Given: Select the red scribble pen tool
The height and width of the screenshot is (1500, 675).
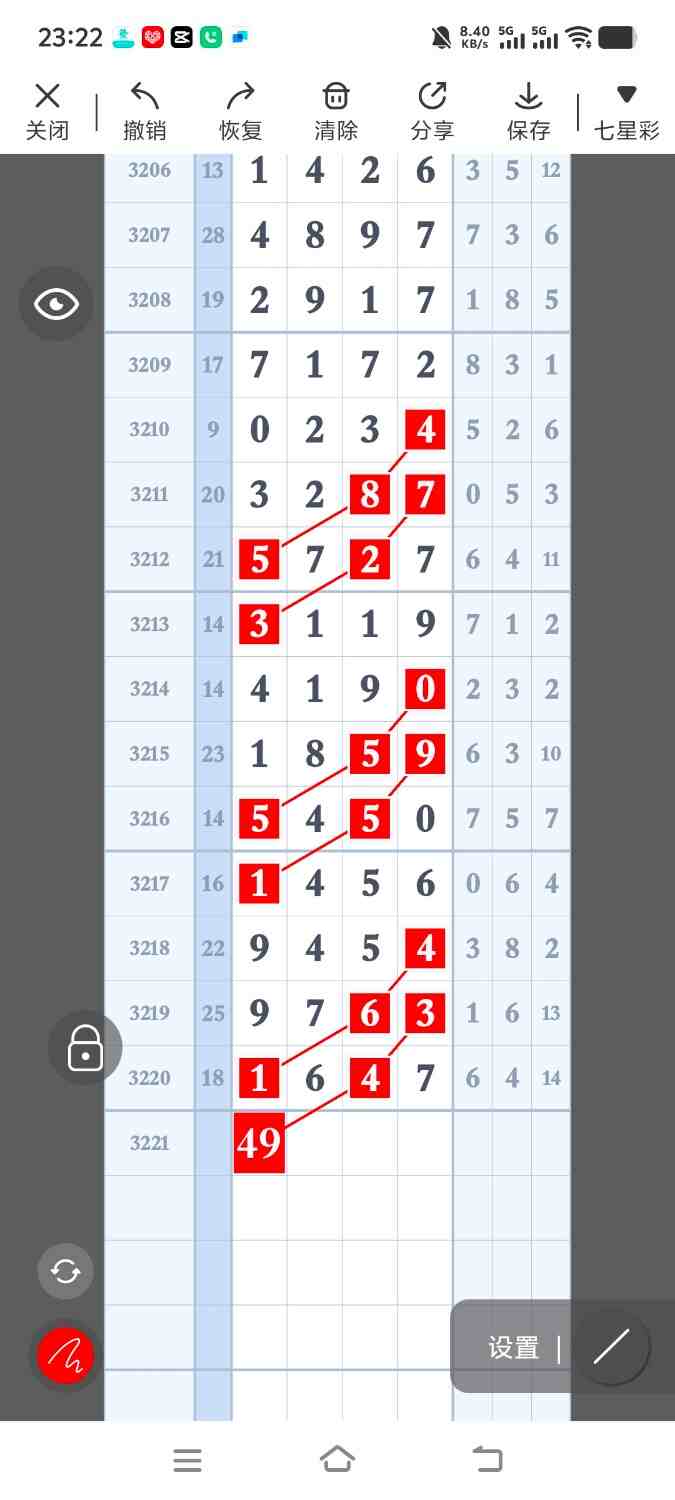Looking at the screenshot, I should (x=65, y=1356).
